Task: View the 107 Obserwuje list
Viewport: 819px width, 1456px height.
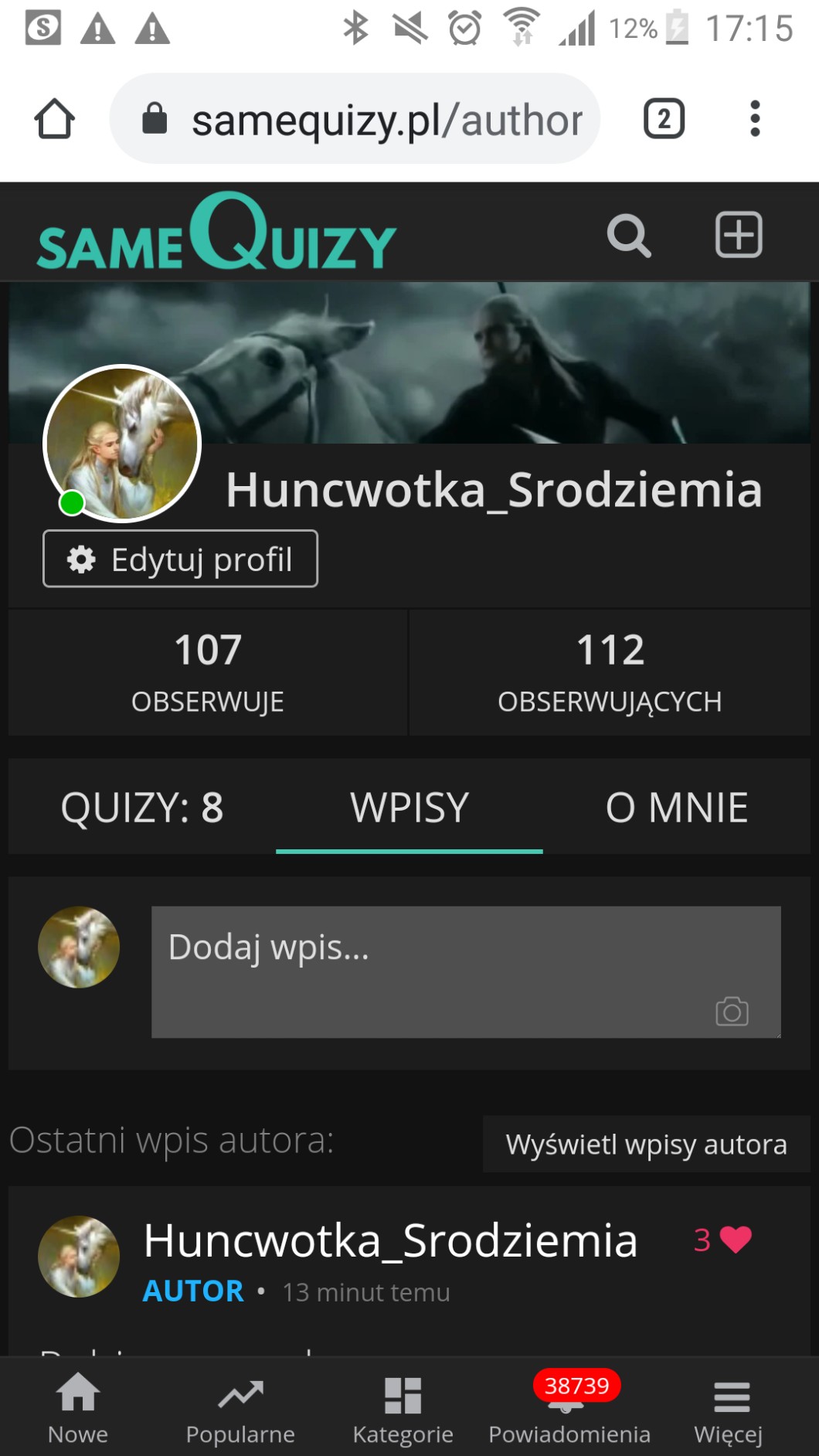Action: click(x=207, y=671)
